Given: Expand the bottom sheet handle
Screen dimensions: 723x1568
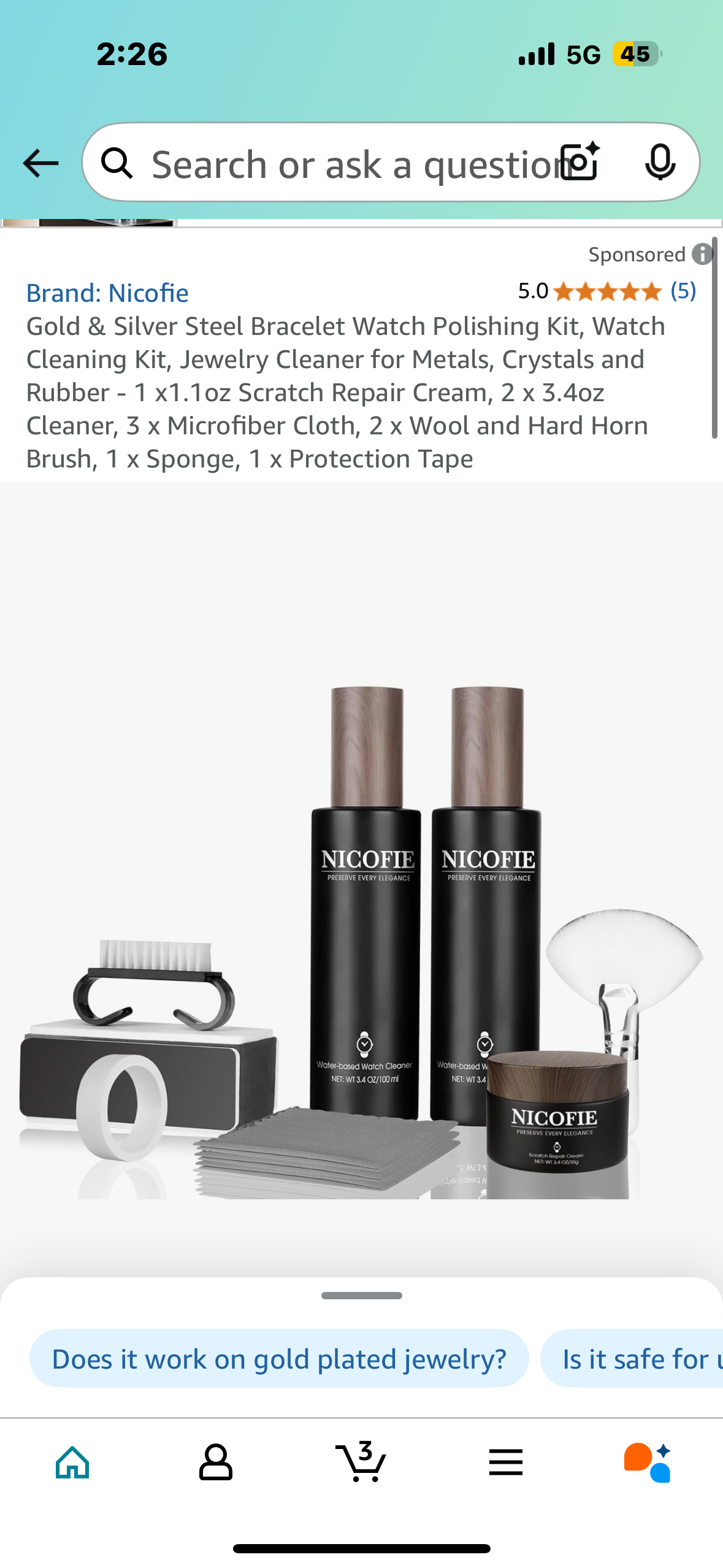Looking at the screenshot, I should [x=362, y=1296].
